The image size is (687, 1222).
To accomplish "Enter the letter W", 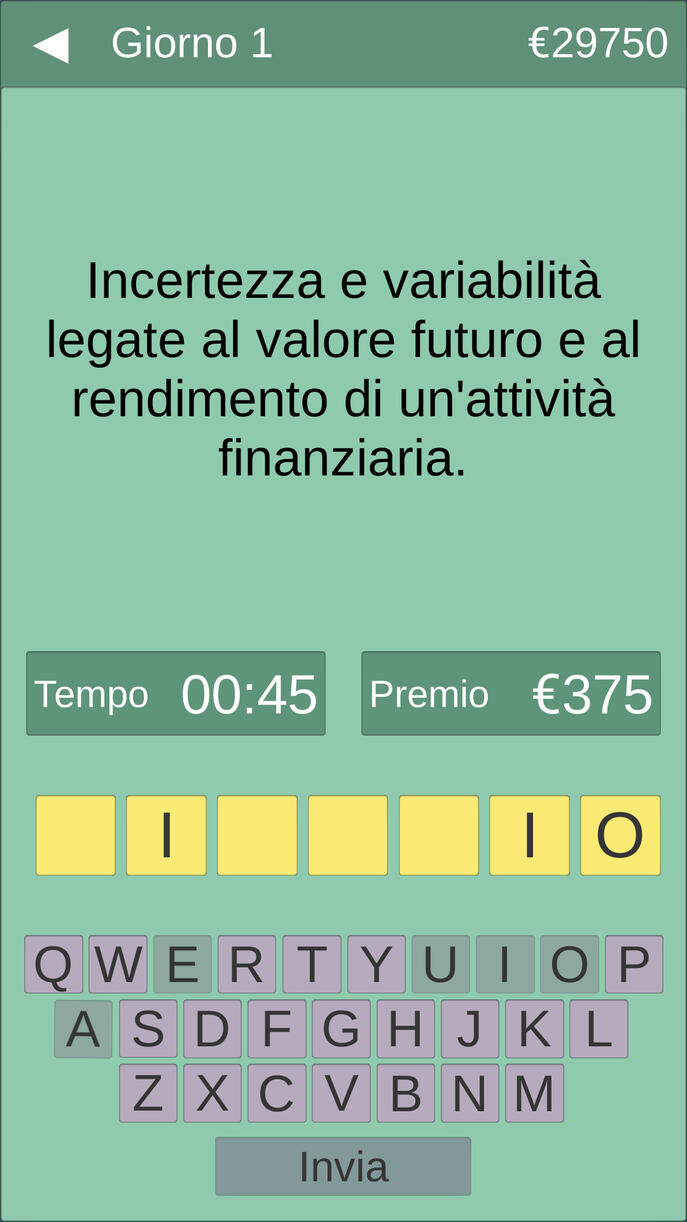I will coord(118,964).
